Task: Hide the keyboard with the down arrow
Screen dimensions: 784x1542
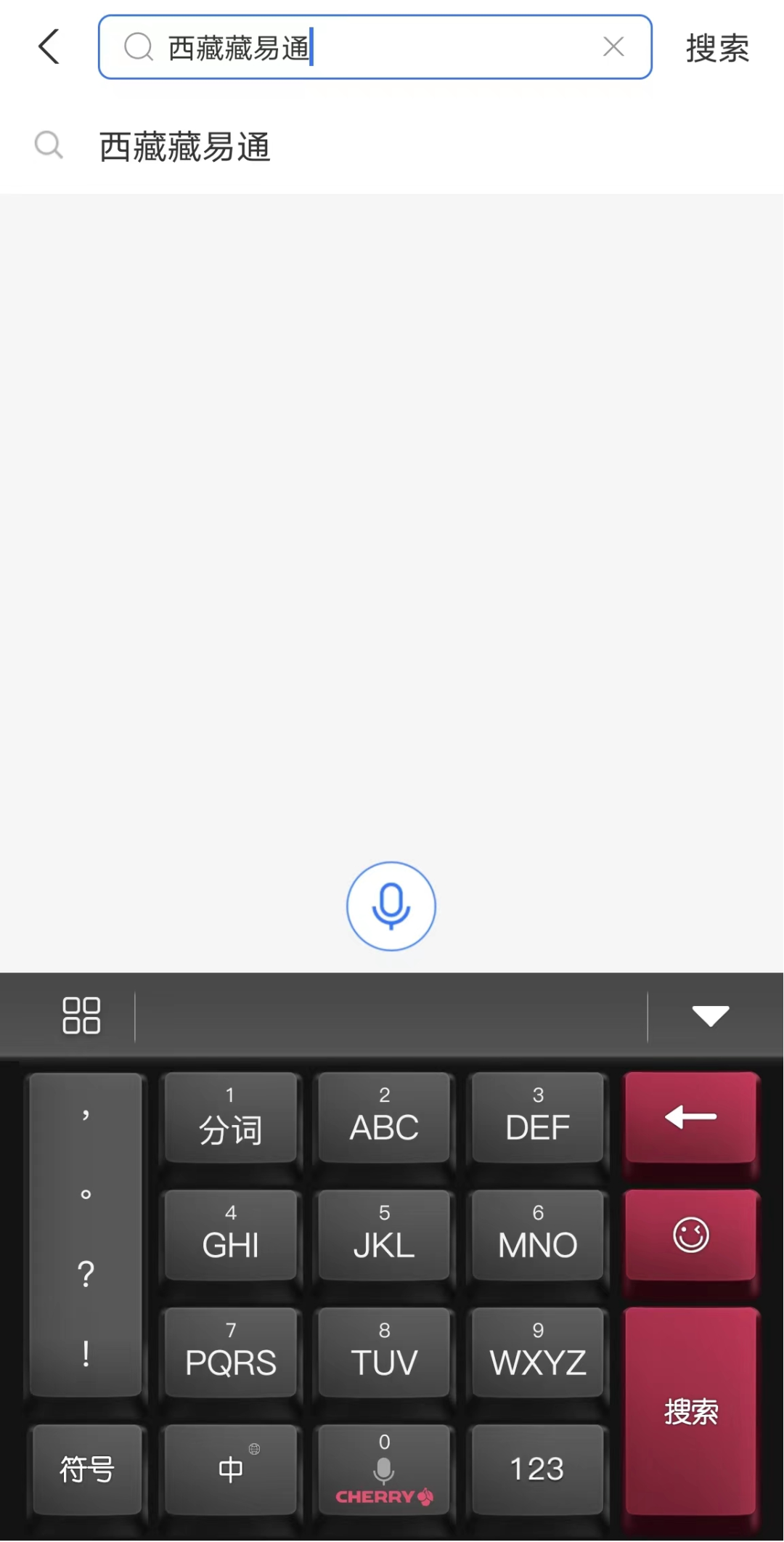Action: coord(710,1015)
